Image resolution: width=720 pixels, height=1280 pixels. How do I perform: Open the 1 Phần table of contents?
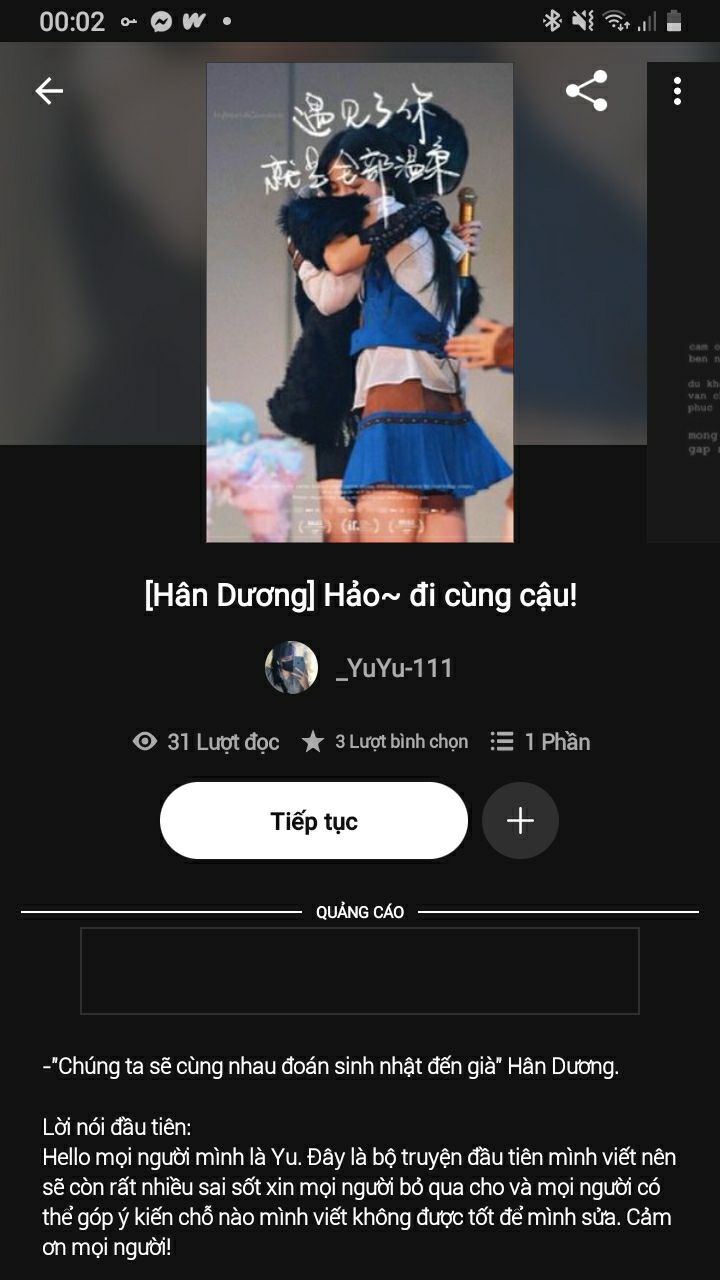coord(541,741)
